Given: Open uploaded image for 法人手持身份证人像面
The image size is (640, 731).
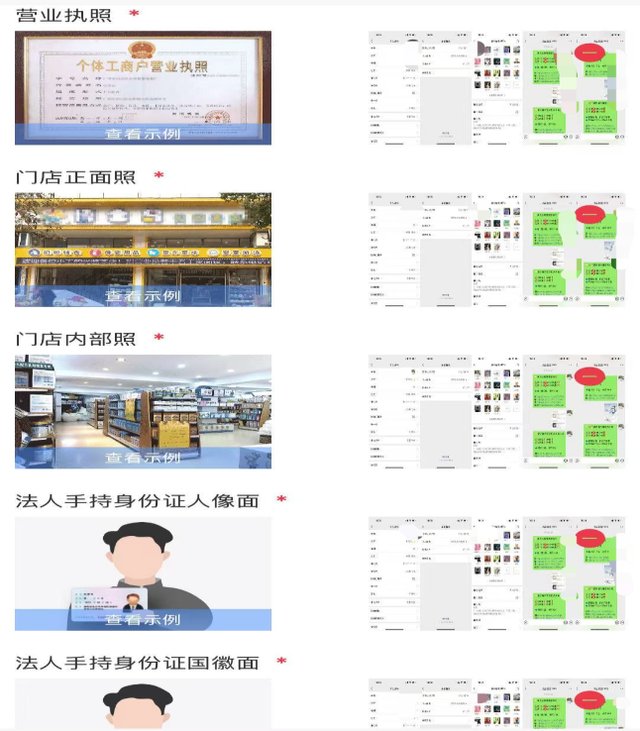Looking at the screenshot, I should point(502,574).
